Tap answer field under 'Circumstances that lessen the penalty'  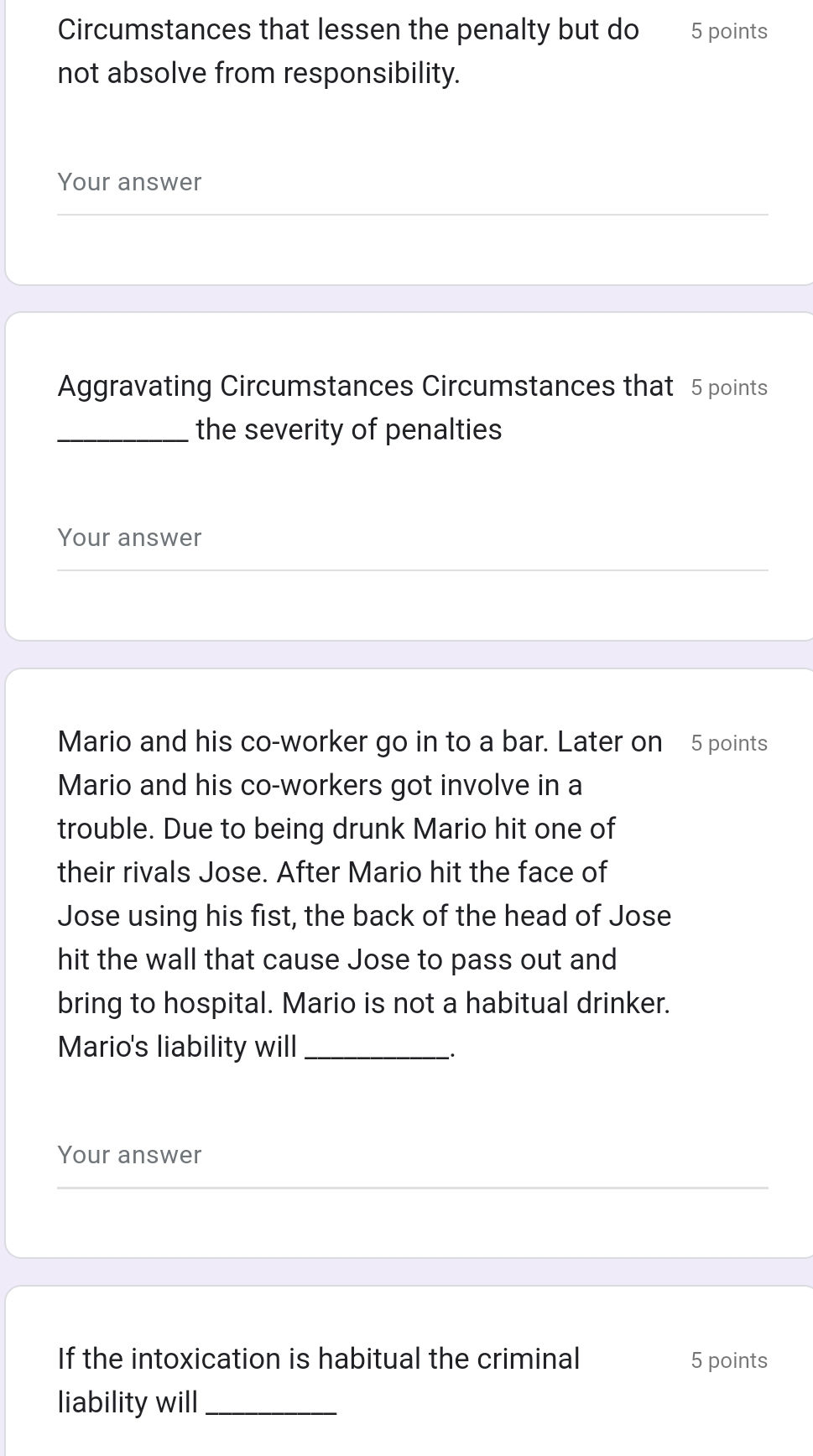(412, 183)
